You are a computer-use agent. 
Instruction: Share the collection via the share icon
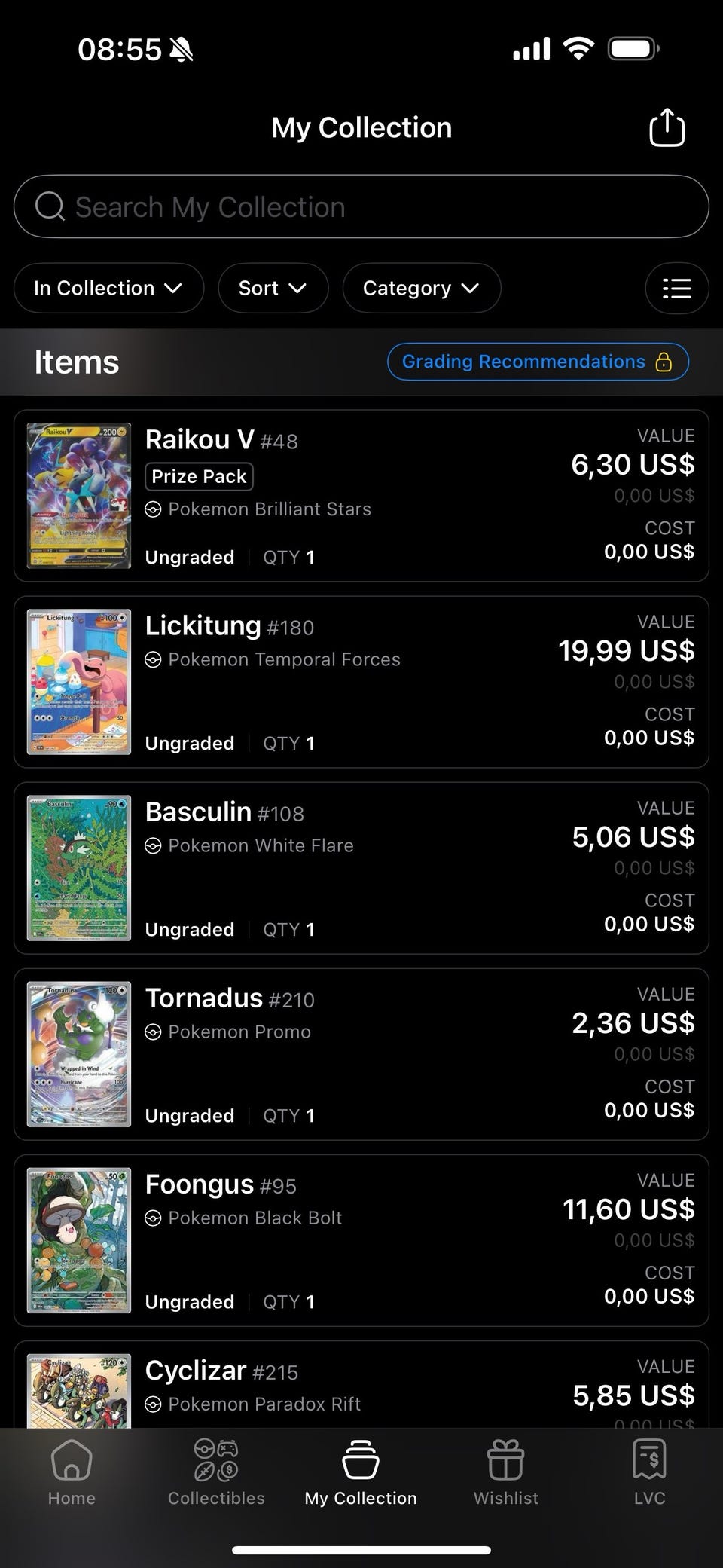tap(667, 127)
